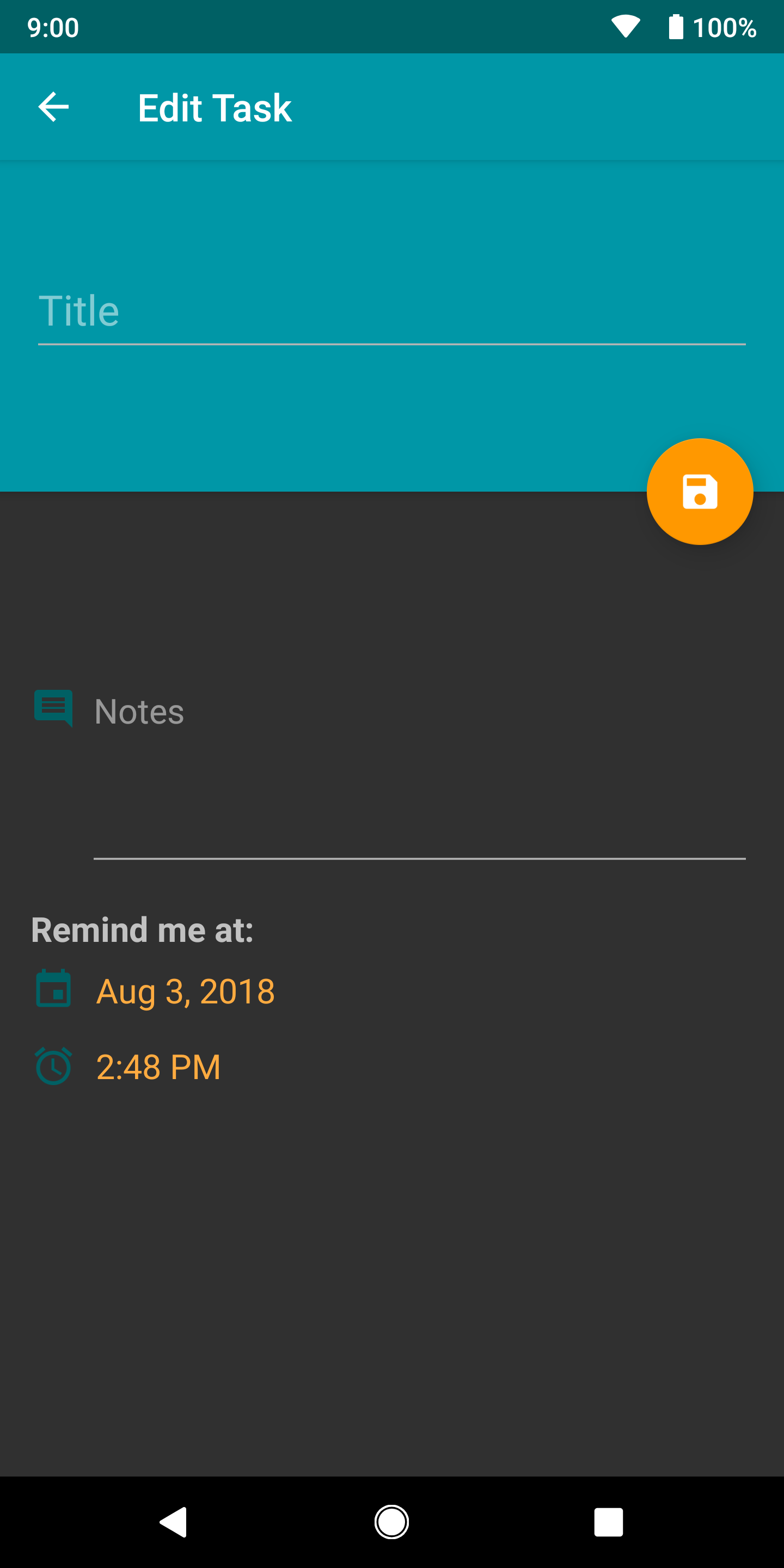Change the reminder date Aug 3, 2018

pyautogui.click(x=185, y=991)
